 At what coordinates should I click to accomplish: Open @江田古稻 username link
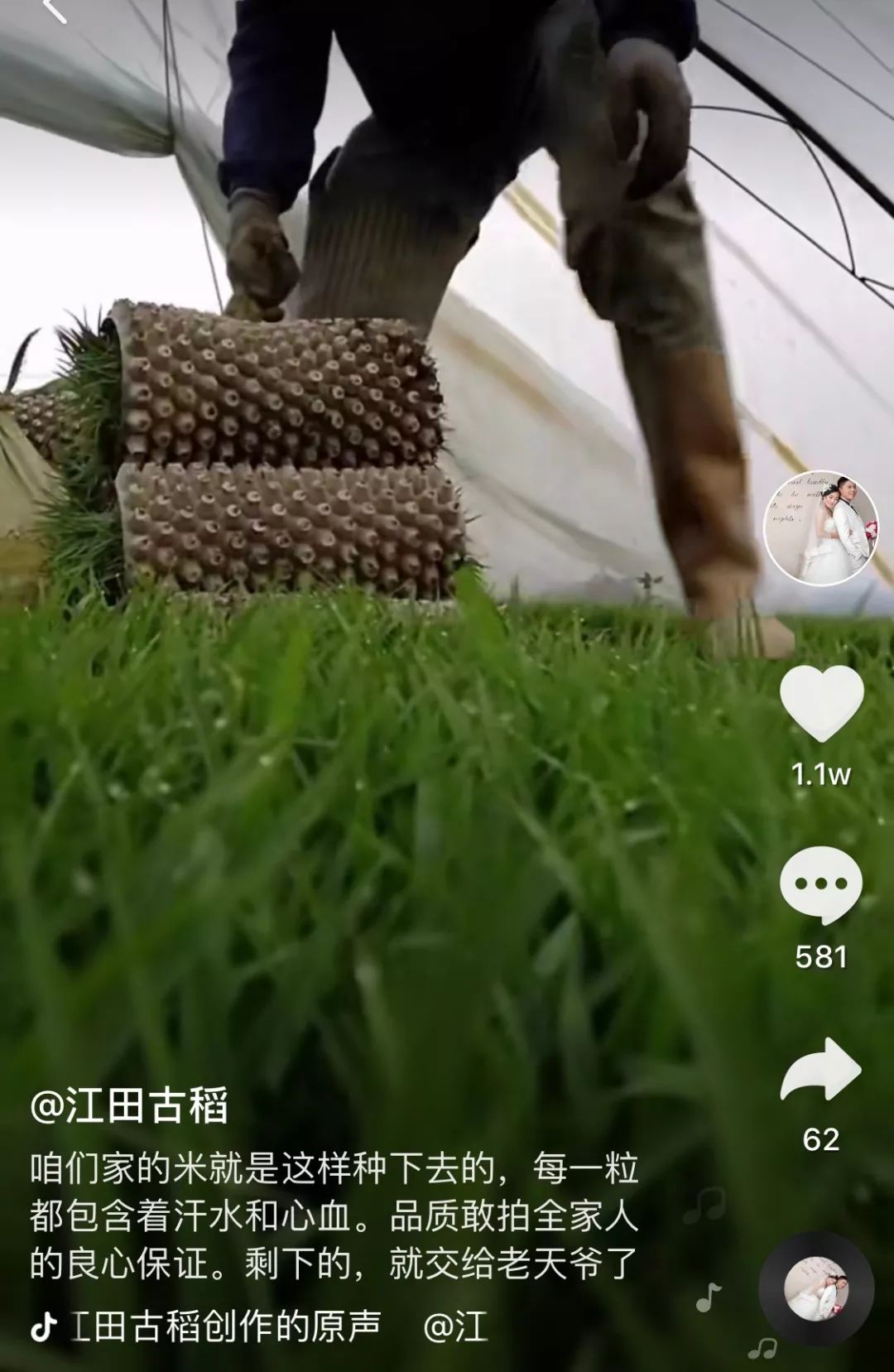click(129, 1106)
